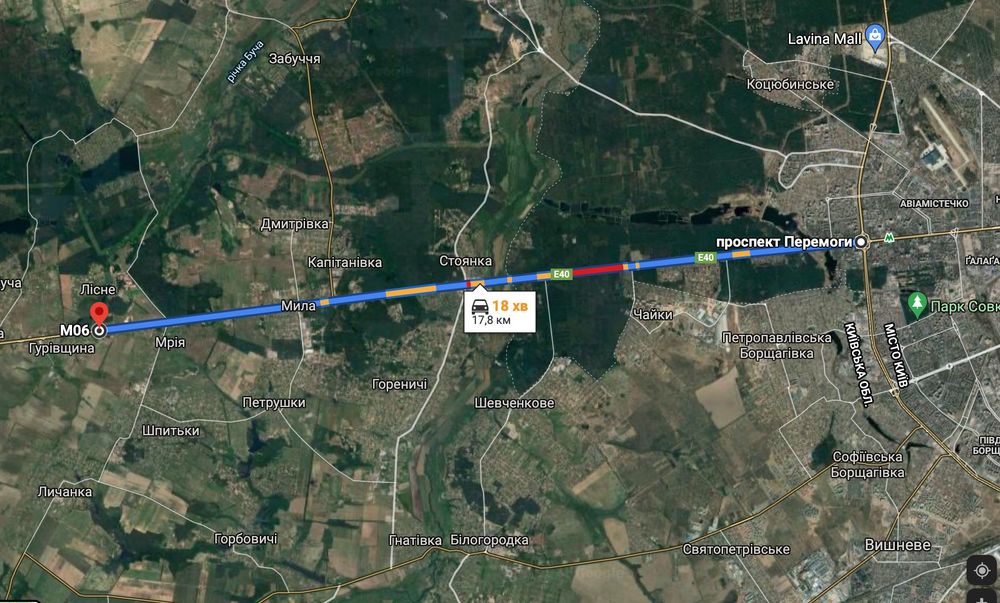Open the Lavina Mall place marker
1000x603 pixels.
pyautogui.click(x=876, y=37)
